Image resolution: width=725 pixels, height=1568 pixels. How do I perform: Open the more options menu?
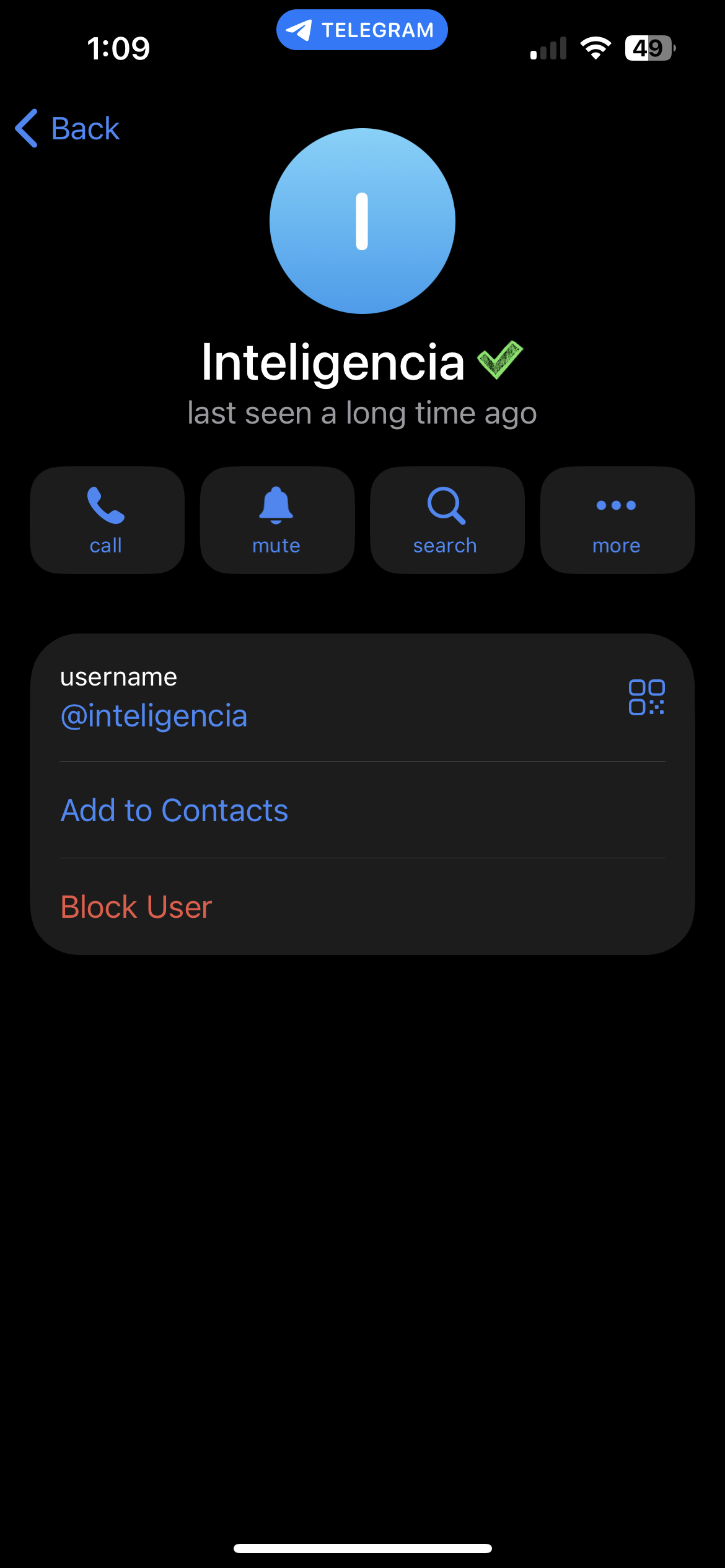pyautogui.click(x=617, y=520)
